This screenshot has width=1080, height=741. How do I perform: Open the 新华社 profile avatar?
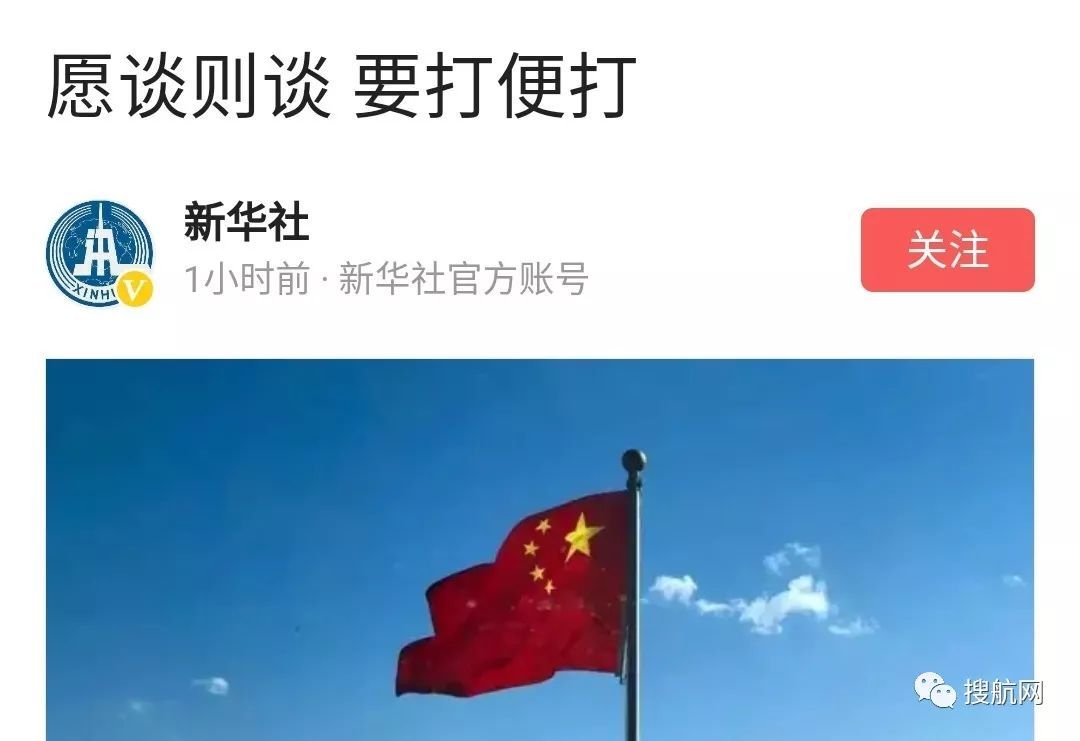coord(99,252)
